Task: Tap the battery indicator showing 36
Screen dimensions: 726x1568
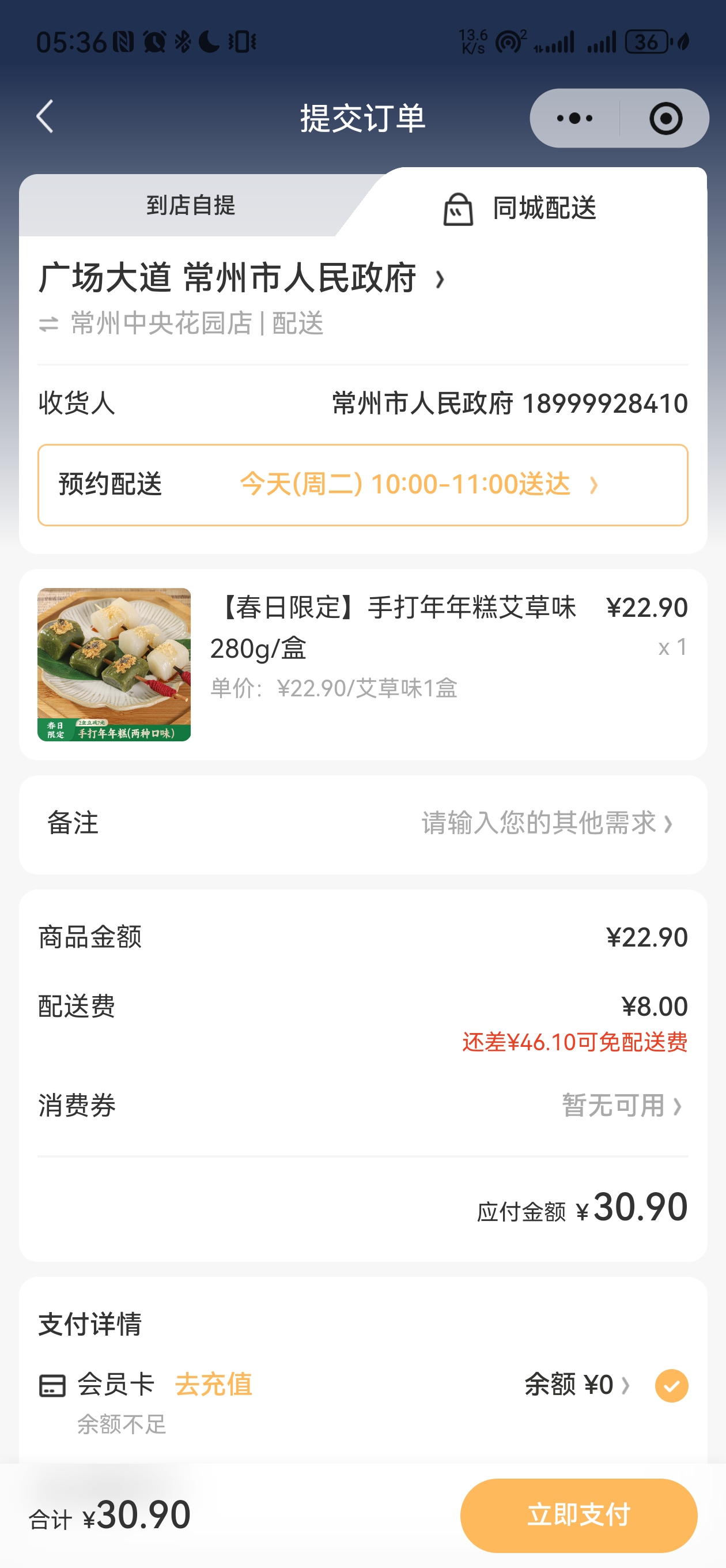Action: [648, 42]
